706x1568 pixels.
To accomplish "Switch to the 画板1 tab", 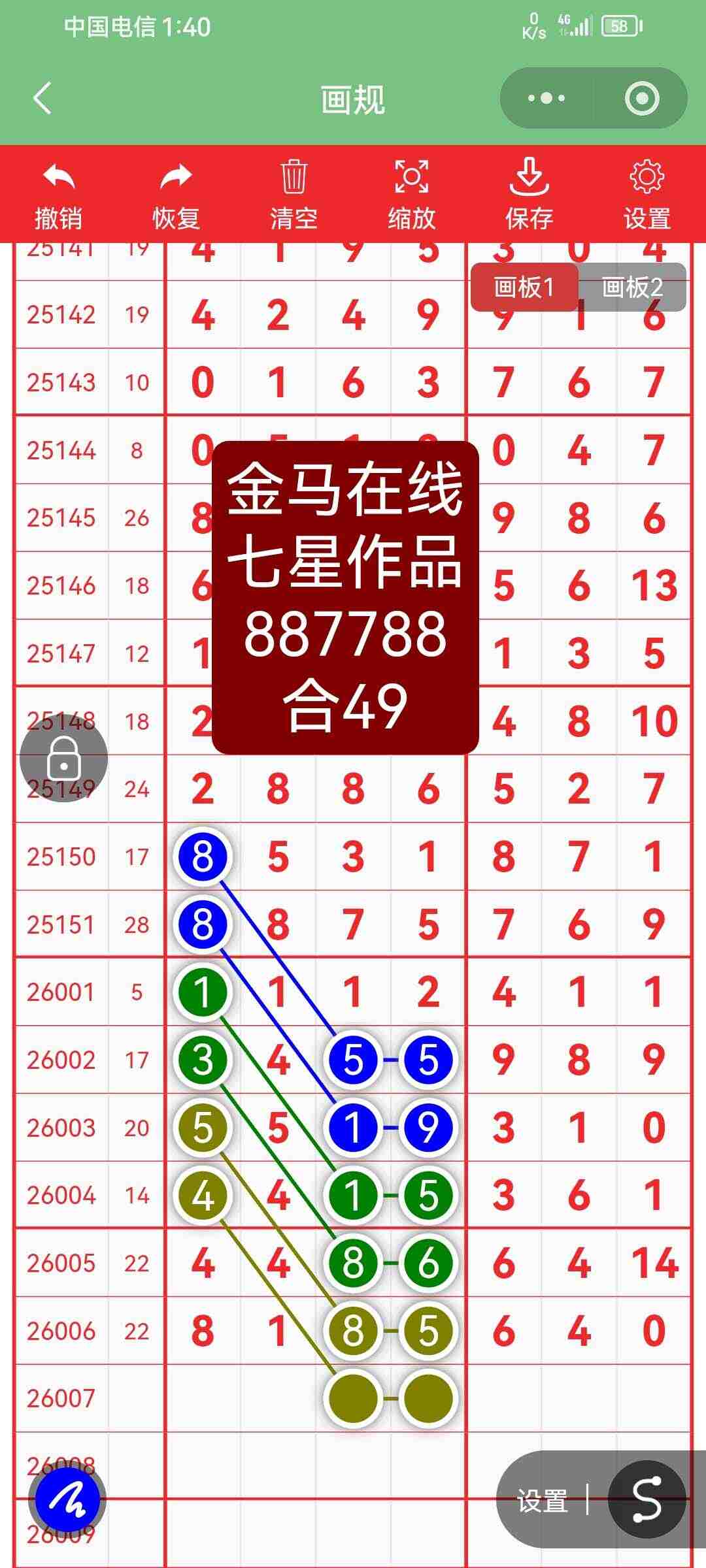I will click(x=526, y=285).
